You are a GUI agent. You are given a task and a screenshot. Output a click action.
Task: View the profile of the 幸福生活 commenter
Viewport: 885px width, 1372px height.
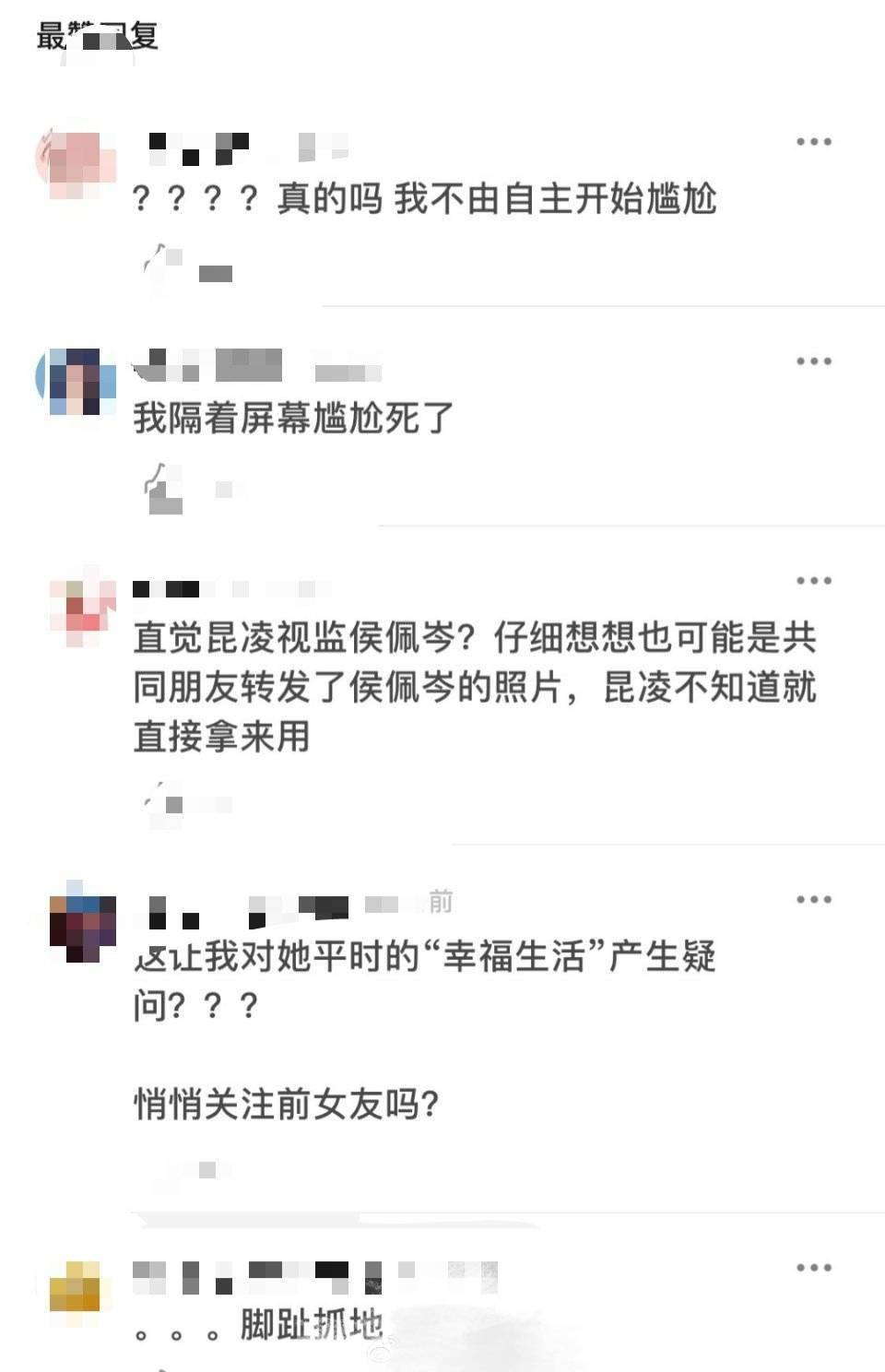81,924
